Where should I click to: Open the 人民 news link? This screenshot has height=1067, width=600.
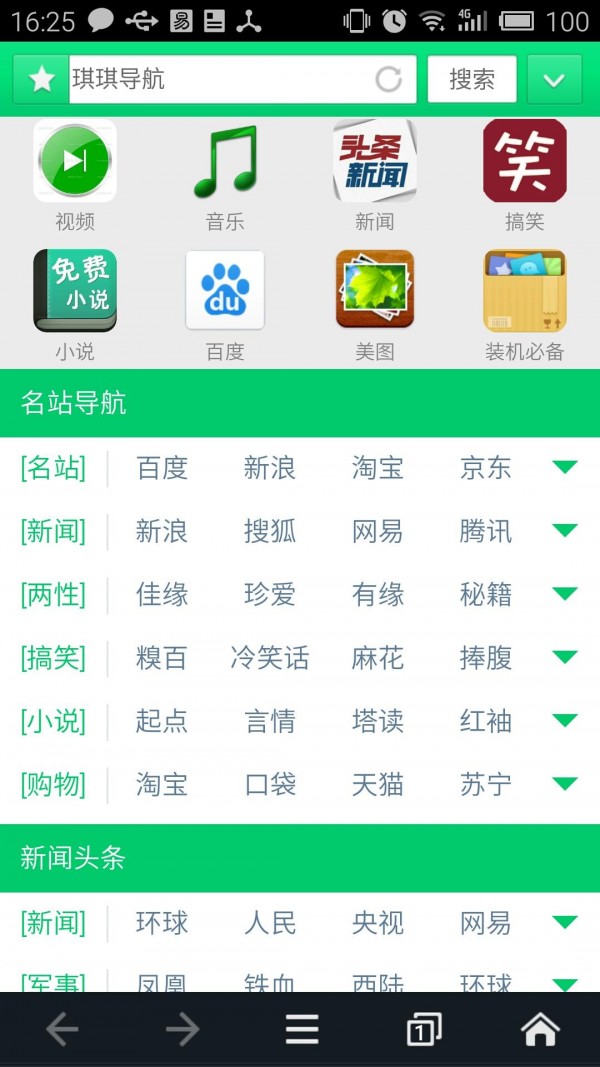[270, 922]
